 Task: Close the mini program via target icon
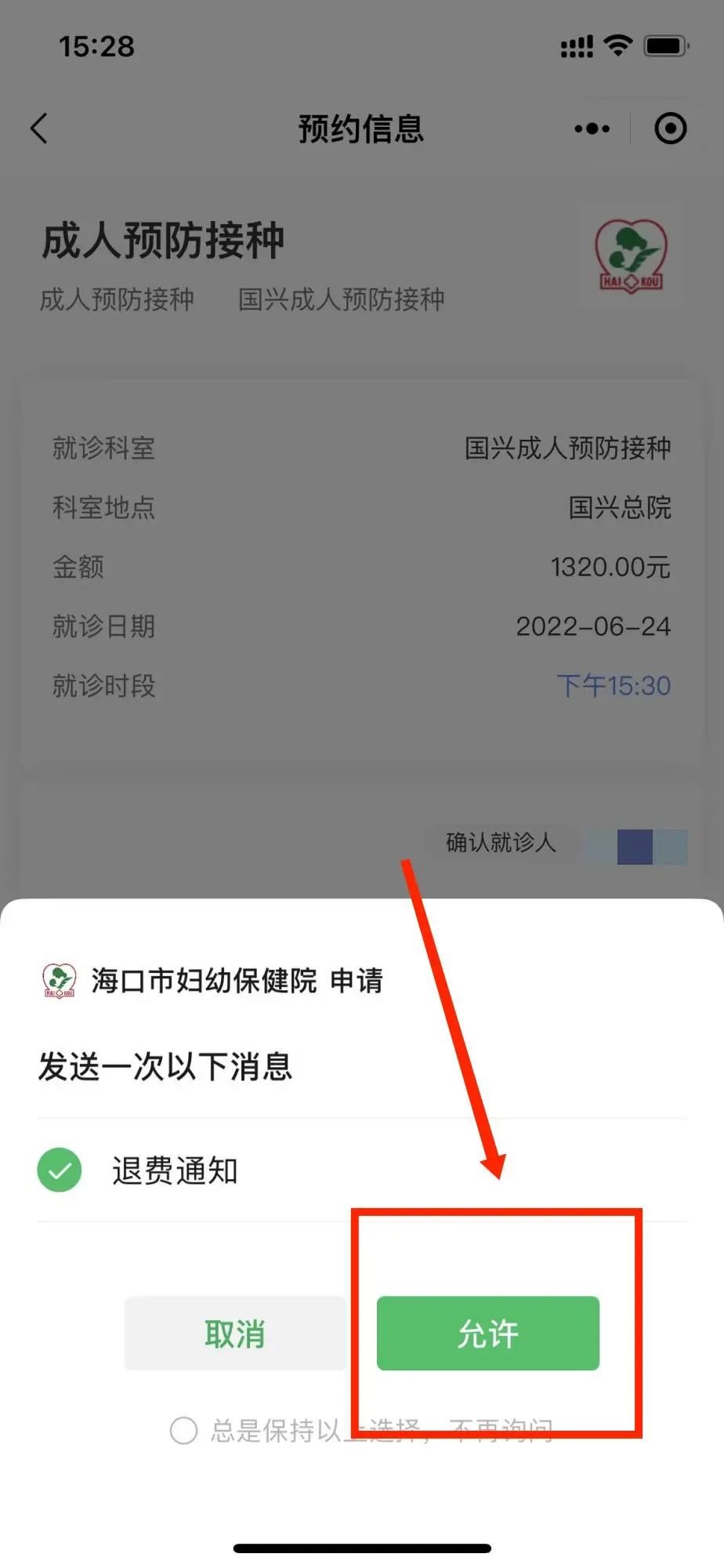(670, 129)
